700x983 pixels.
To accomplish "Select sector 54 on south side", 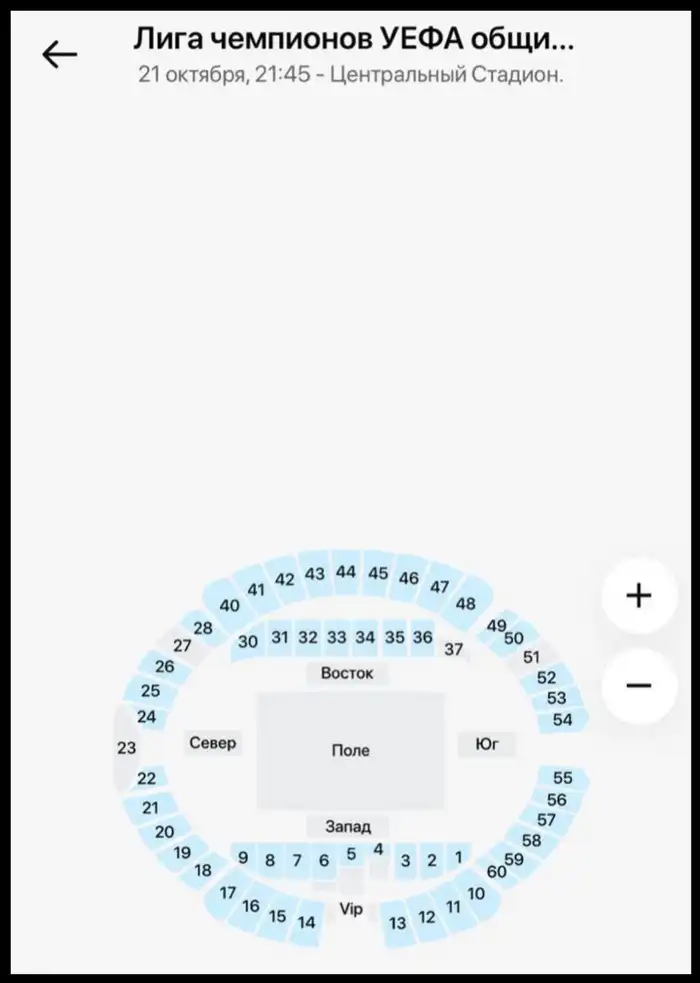I will [562, 720].
